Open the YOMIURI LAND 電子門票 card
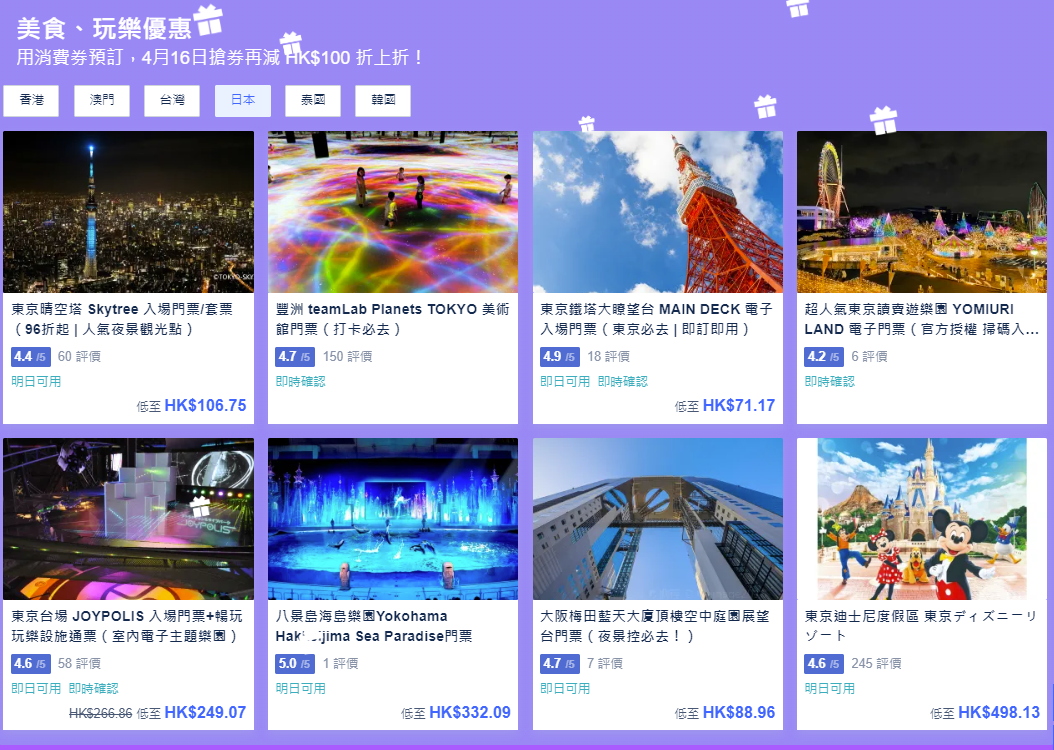Viewport: 1054px width, 750px height. tap(922, 276)
